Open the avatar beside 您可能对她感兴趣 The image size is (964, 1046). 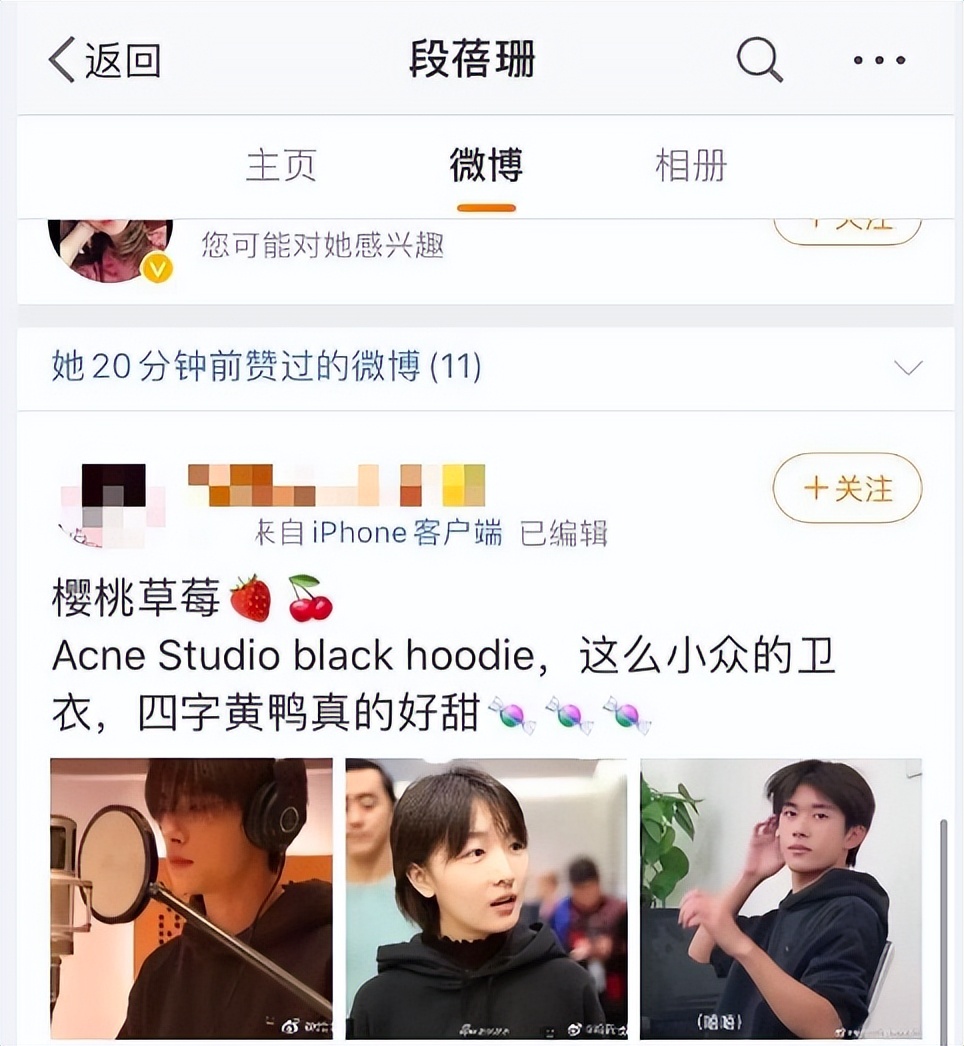tap(111, 250)
